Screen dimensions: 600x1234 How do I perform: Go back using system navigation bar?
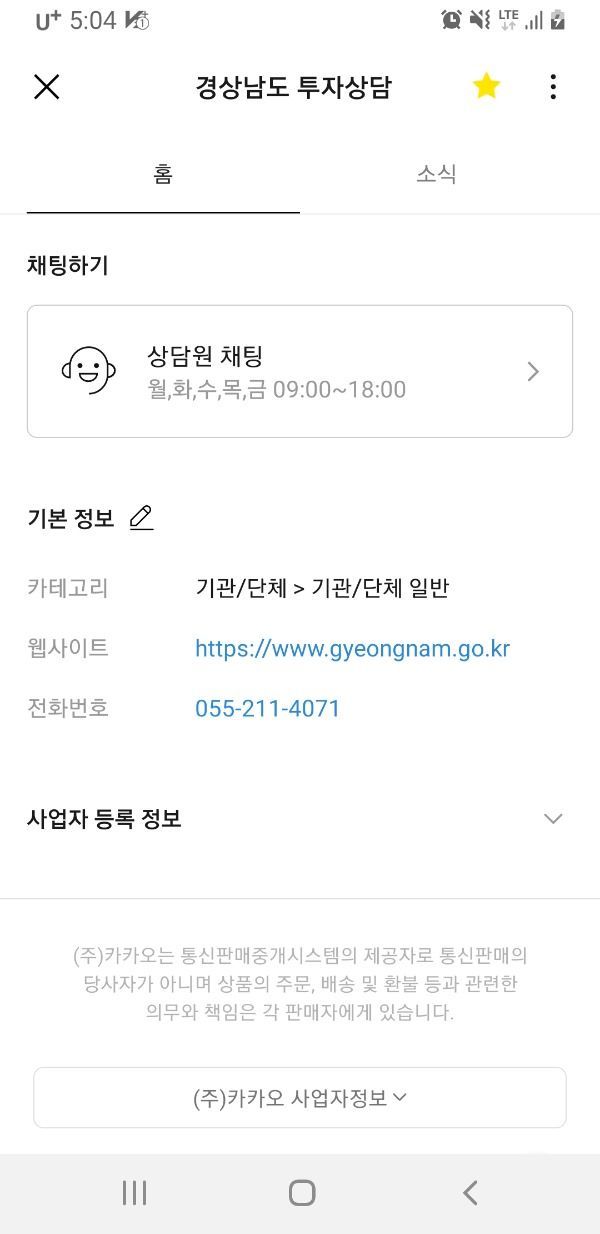470,1192
